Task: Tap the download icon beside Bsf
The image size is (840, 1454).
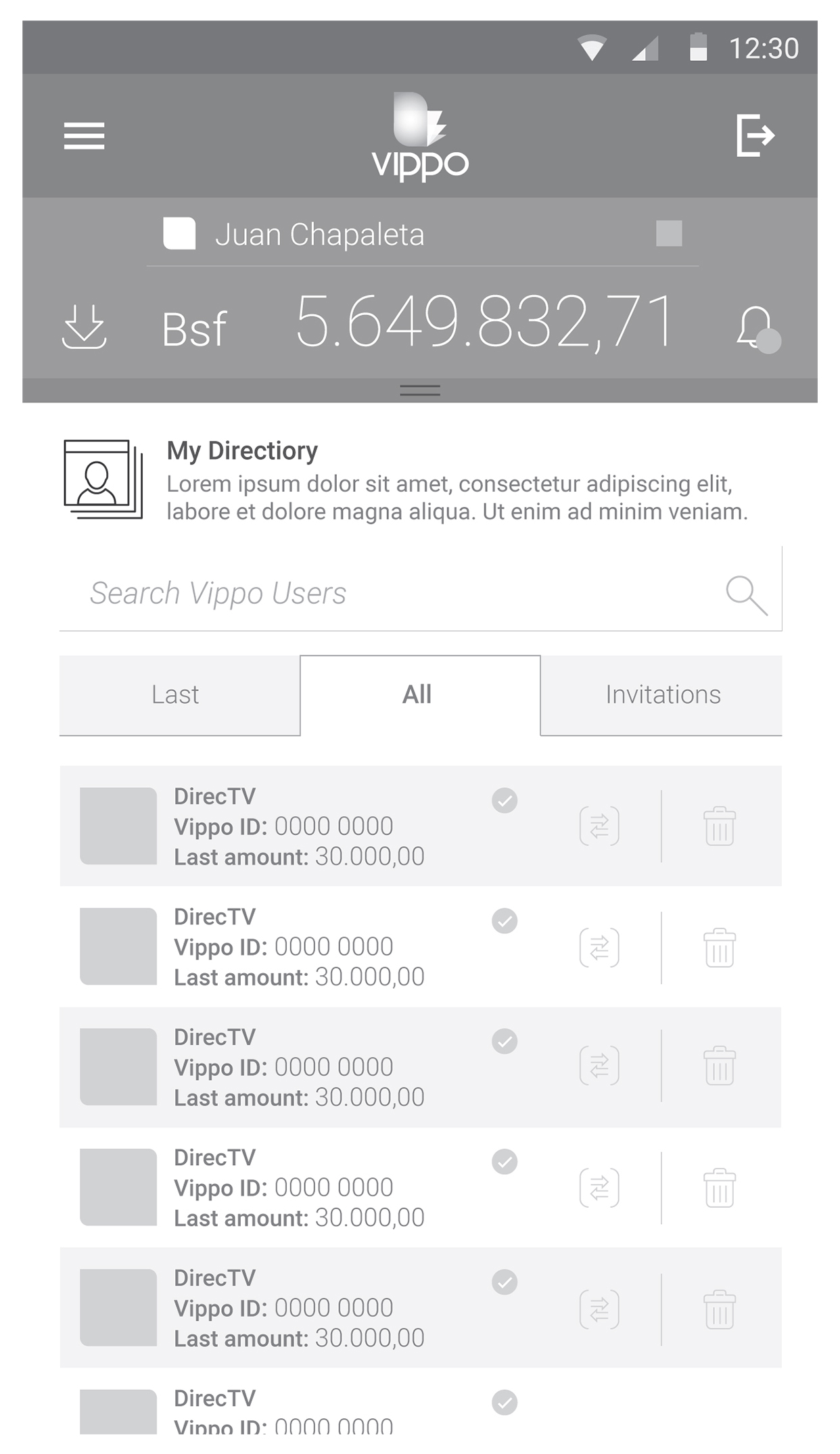Action: coord(84,327)
